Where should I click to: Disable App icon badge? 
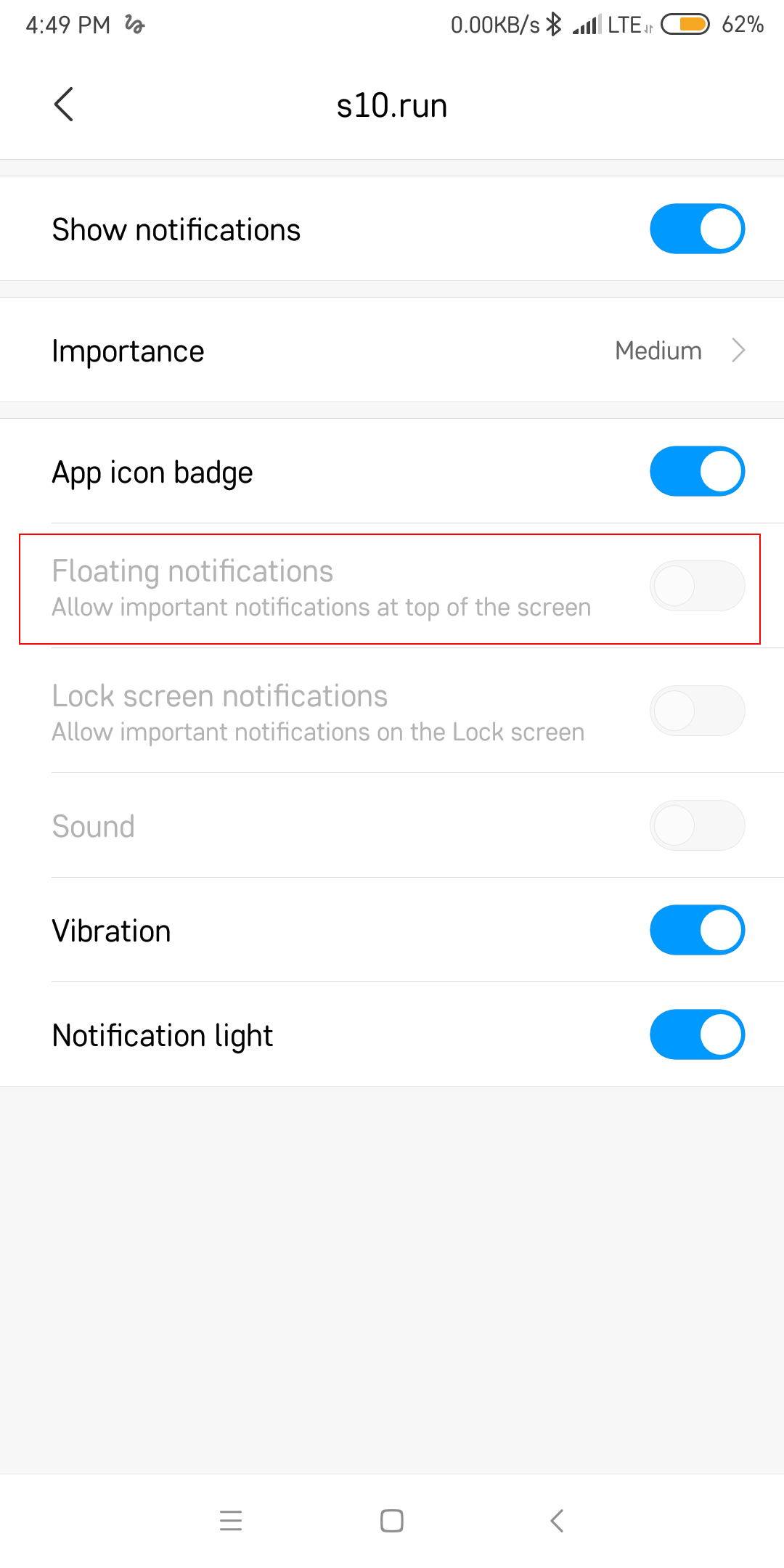[x=697, y=472]
